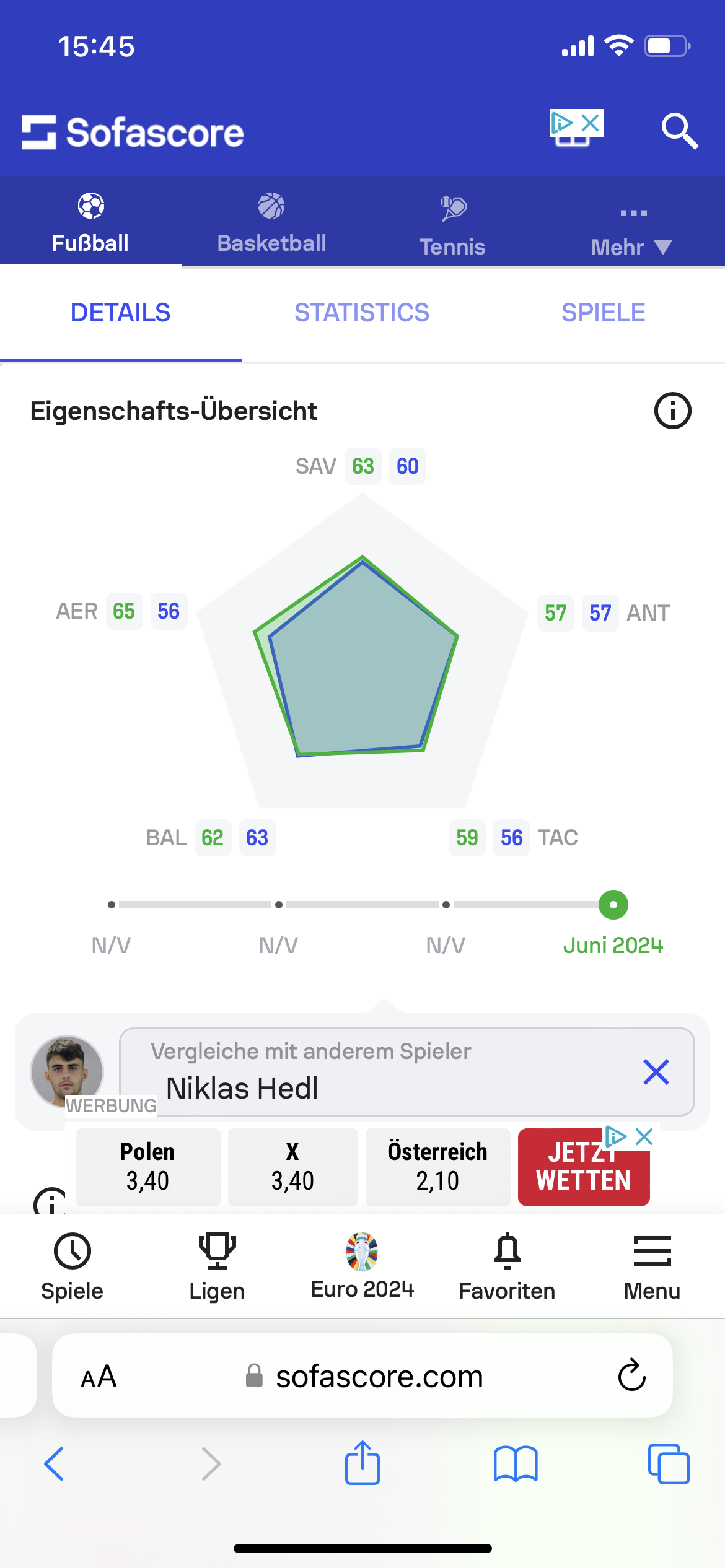Open the SPIELE tab
This screenshot has height=1568, width=725.
pos(604,313)
